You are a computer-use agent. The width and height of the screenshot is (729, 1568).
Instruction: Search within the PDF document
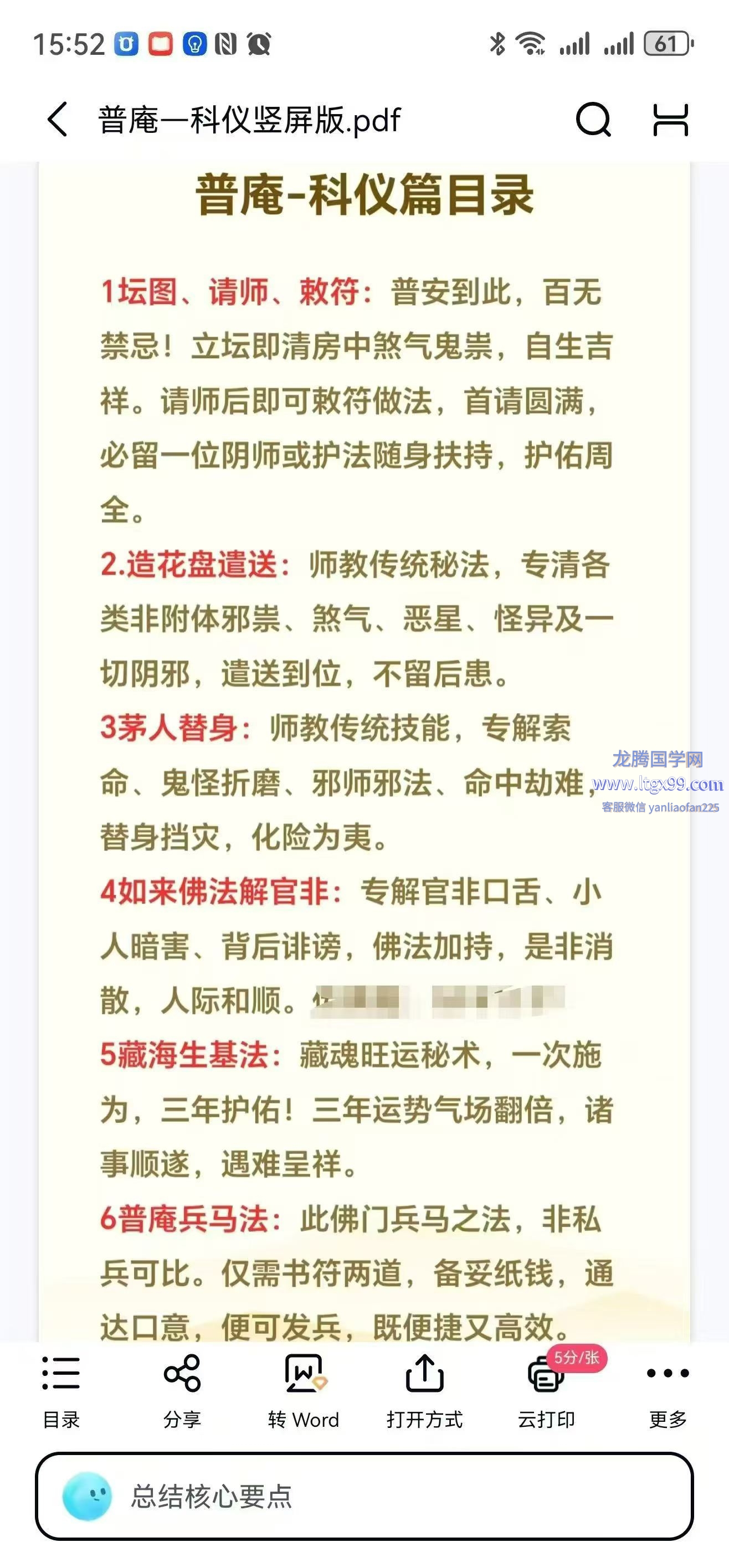593,119
